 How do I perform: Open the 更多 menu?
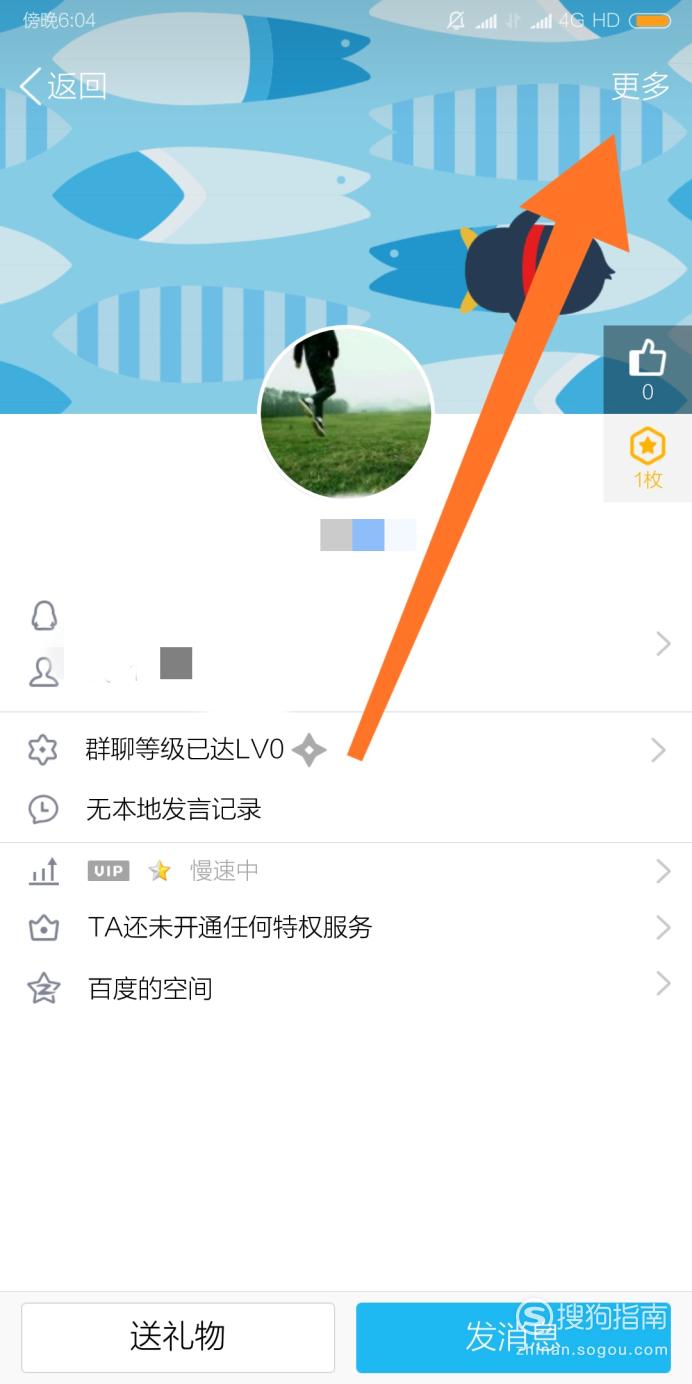click(x=640, y=86)
